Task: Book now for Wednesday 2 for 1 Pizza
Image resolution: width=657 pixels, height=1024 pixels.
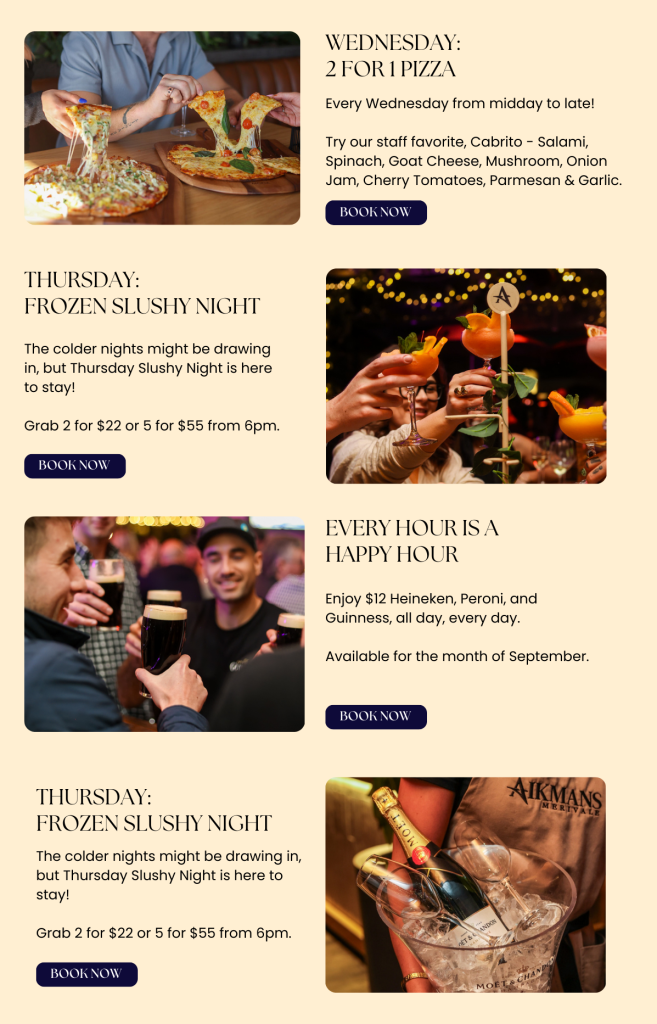Action: 375,212
